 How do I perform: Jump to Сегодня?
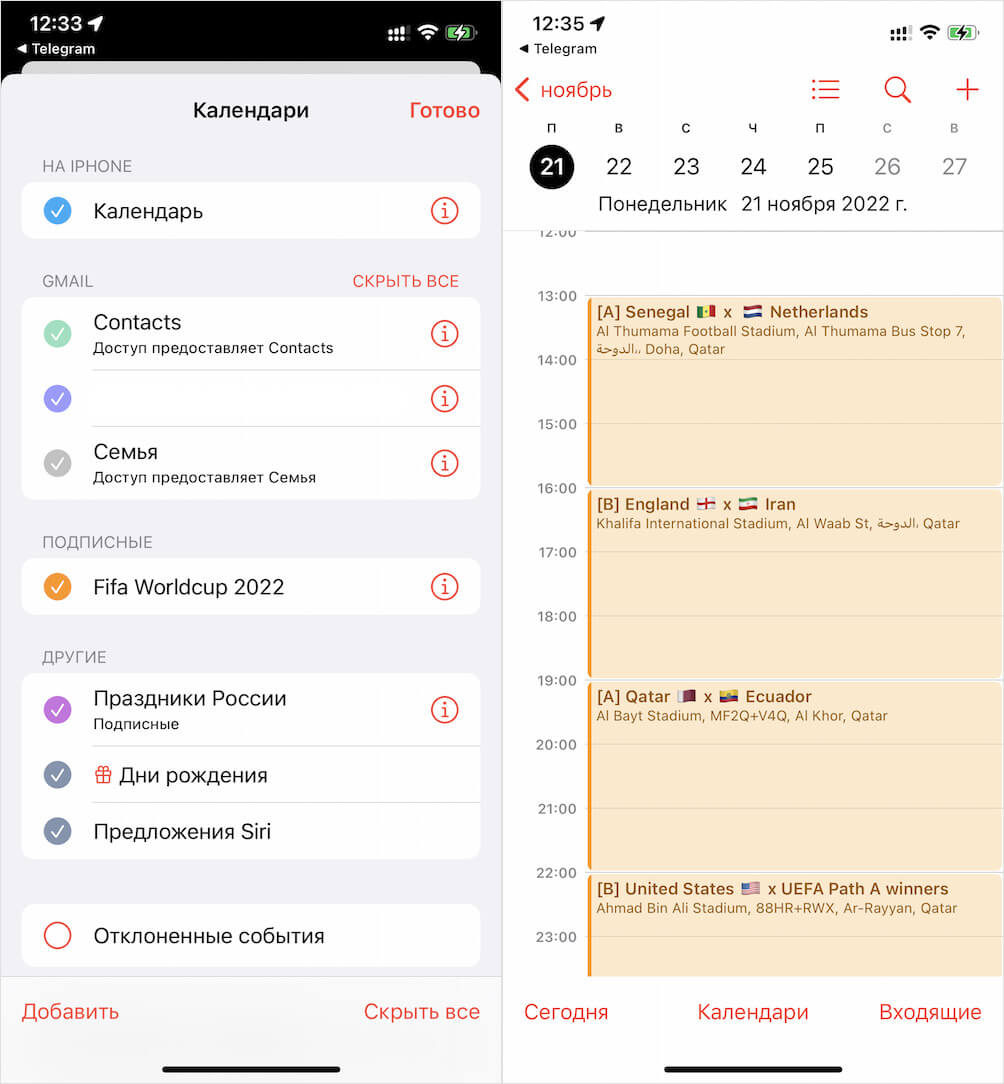coord(566,1012)
